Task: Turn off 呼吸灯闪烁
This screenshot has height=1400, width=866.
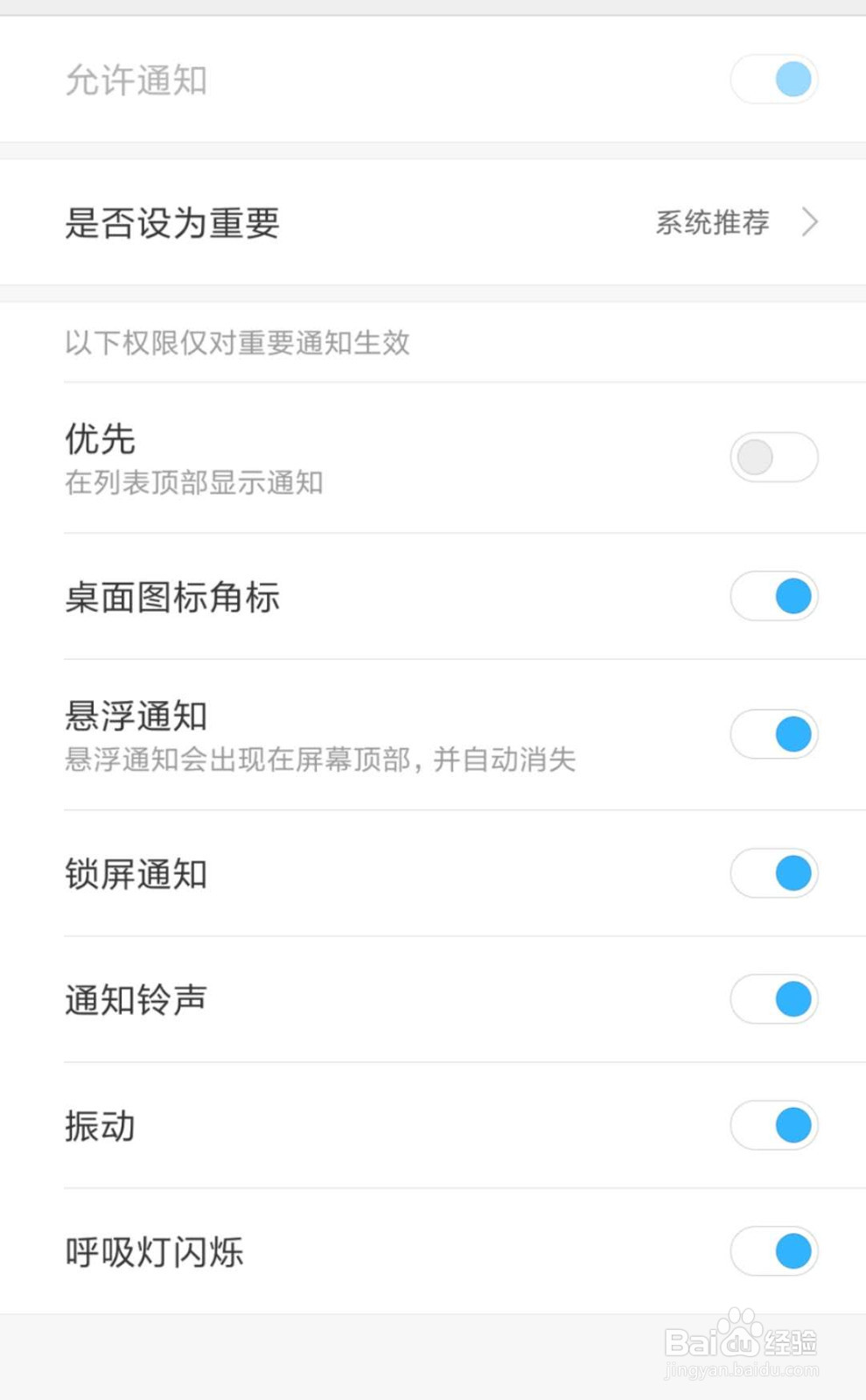Action: click(774, 1251)
